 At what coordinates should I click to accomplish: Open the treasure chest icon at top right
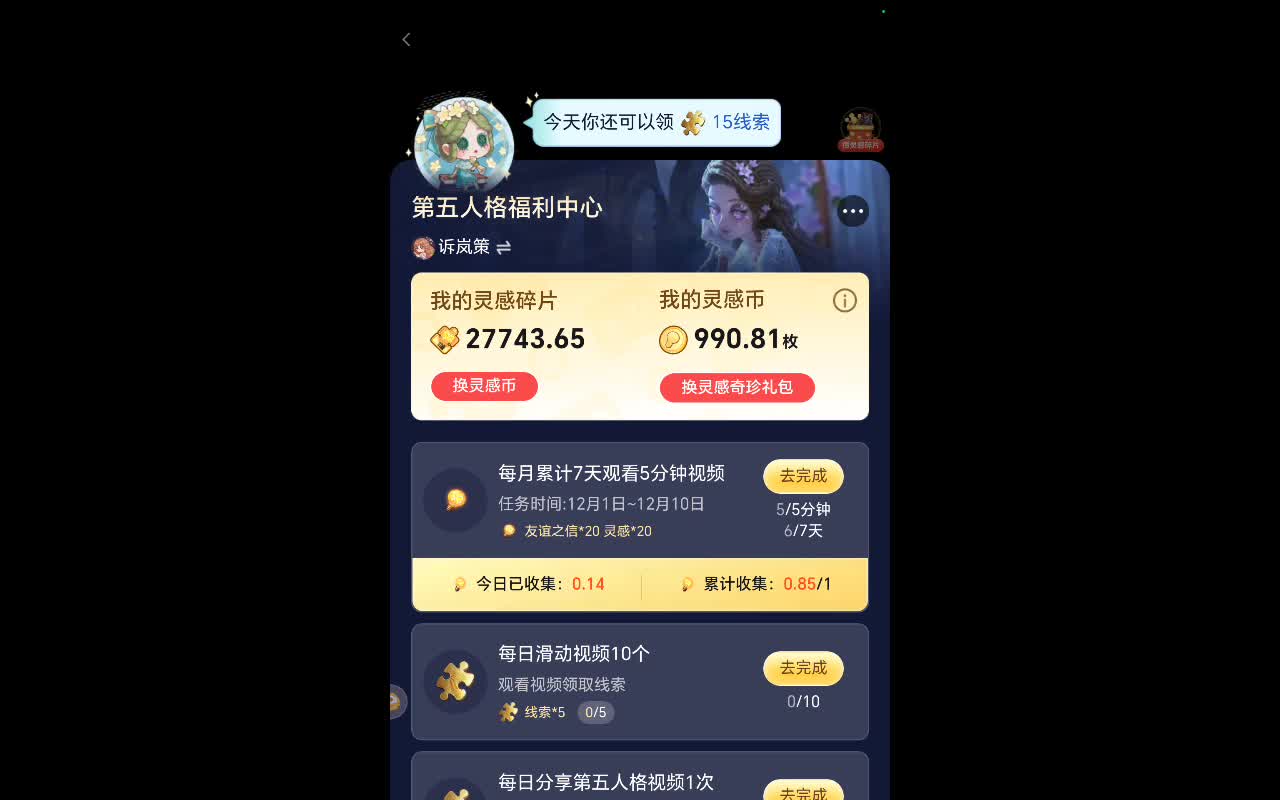click(x=860, y=129)
